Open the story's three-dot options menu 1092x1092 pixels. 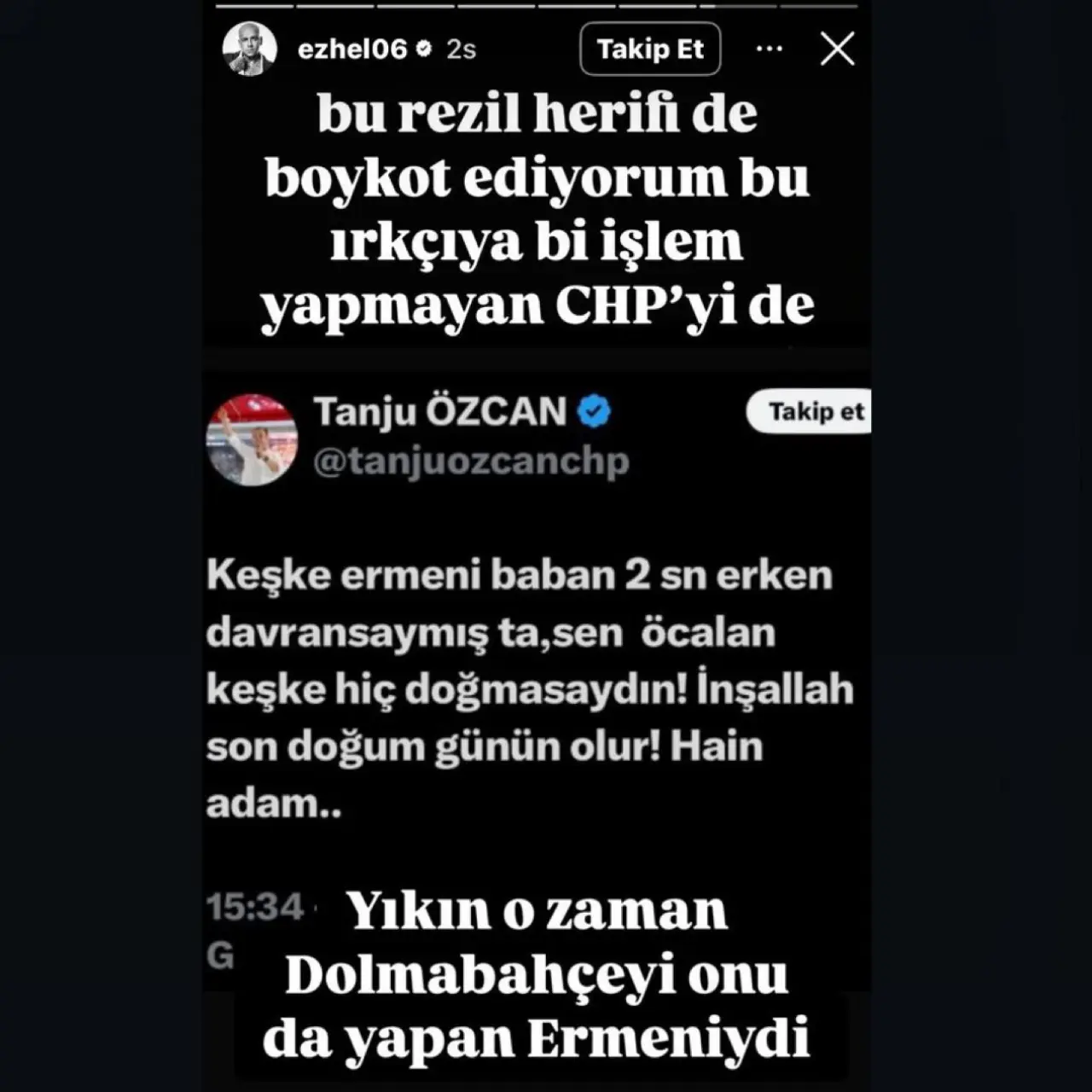point(770,49)
